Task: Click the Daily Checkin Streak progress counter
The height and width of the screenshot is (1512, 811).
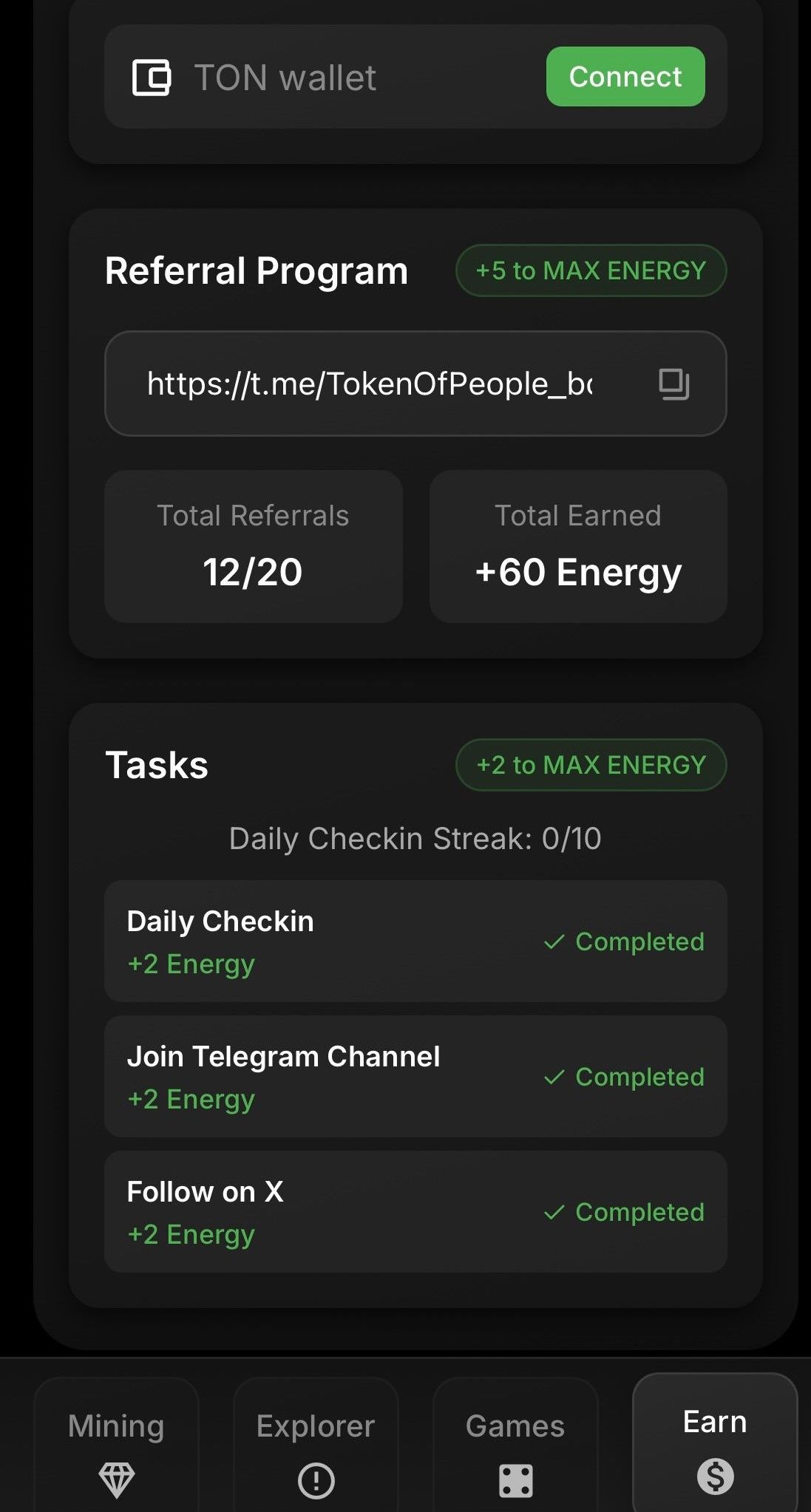Action: point(416,839)
